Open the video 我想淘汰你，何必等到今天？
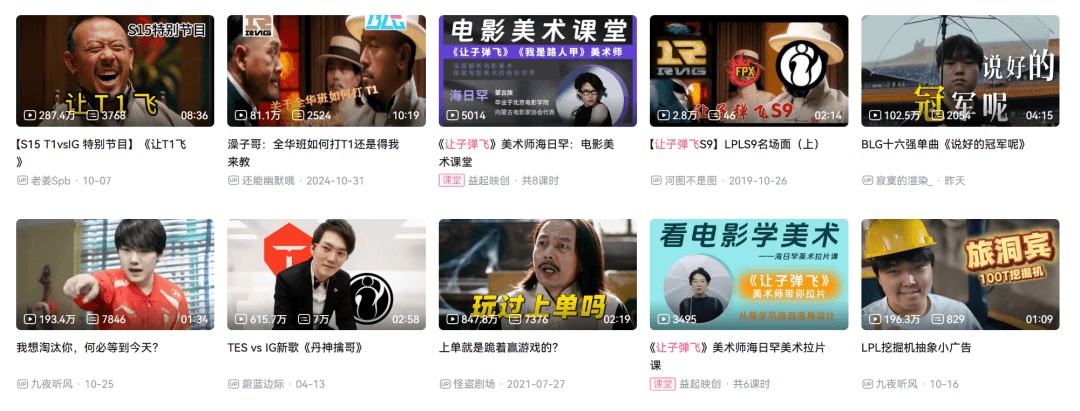 point(115,274)
